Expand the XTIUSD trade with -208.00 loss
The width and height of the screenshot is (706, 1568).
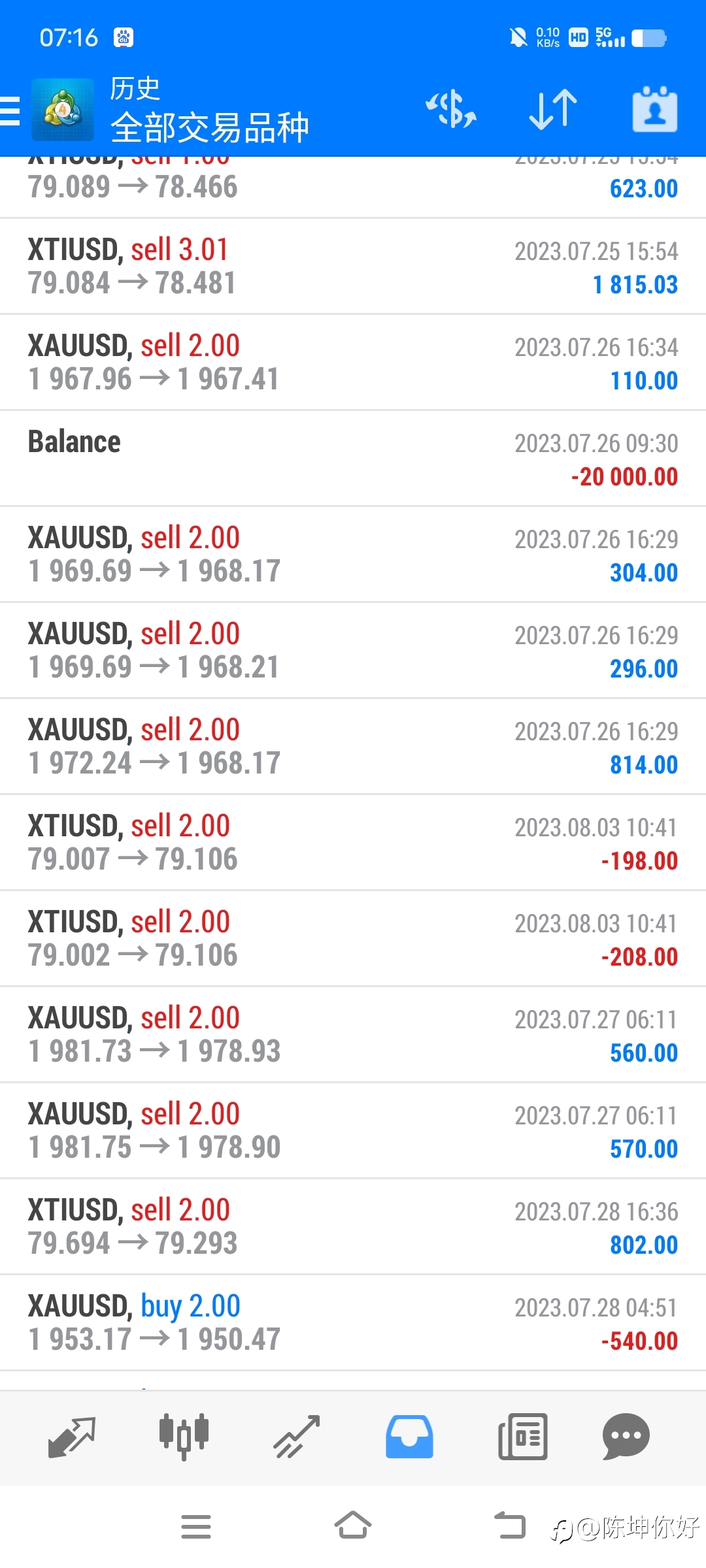[x=353, y=939]
